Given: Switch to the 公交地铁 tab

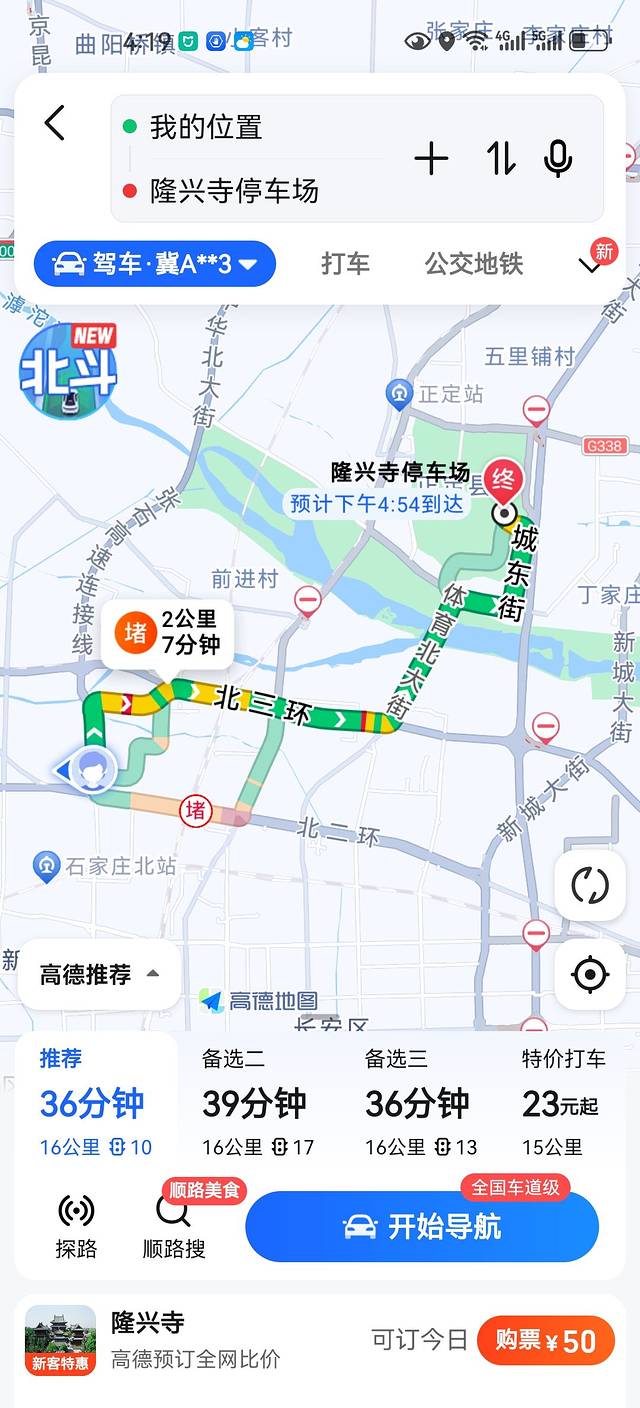Looking at the screenshot, I should (474, 264).
